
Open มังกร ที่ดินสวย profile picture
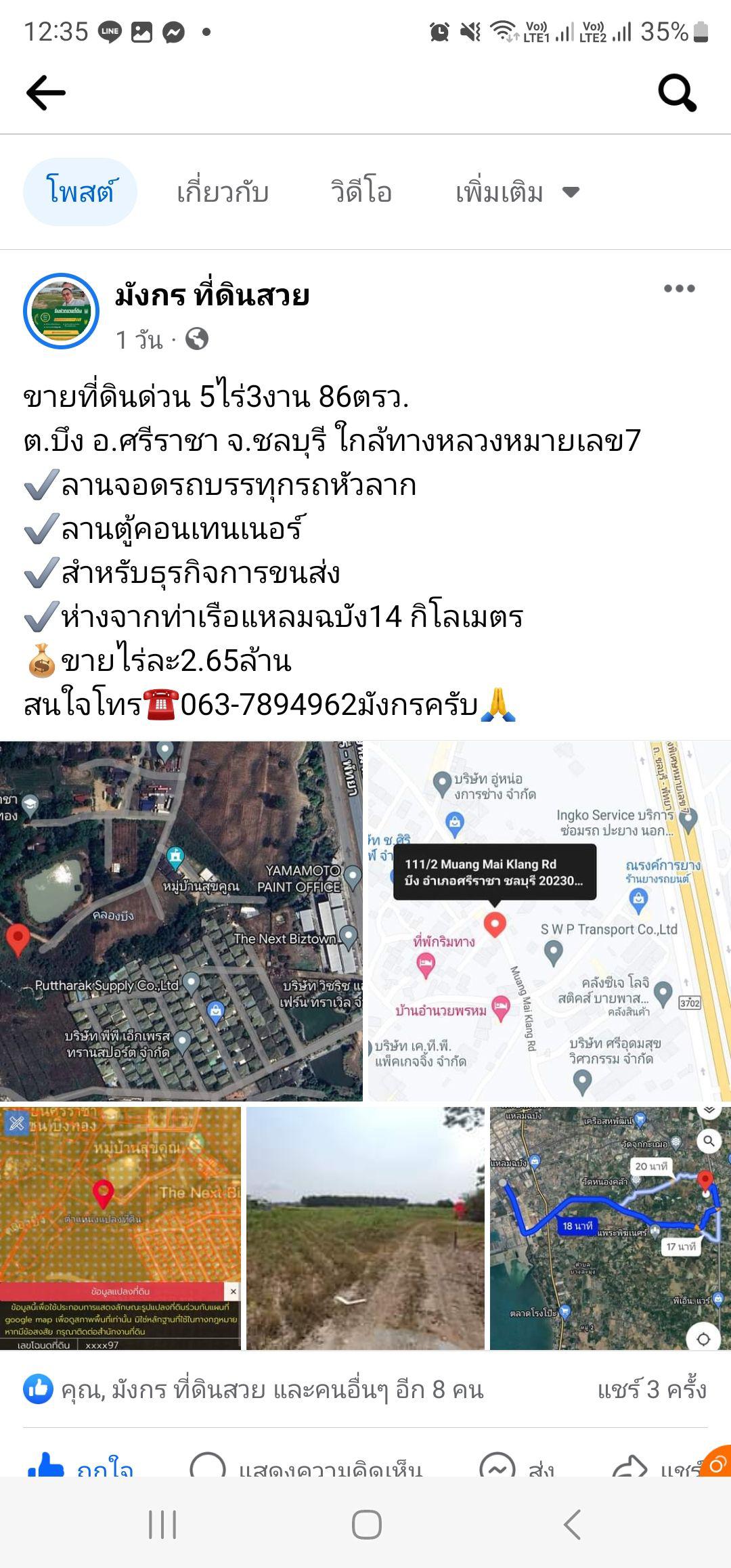point(62,311)
